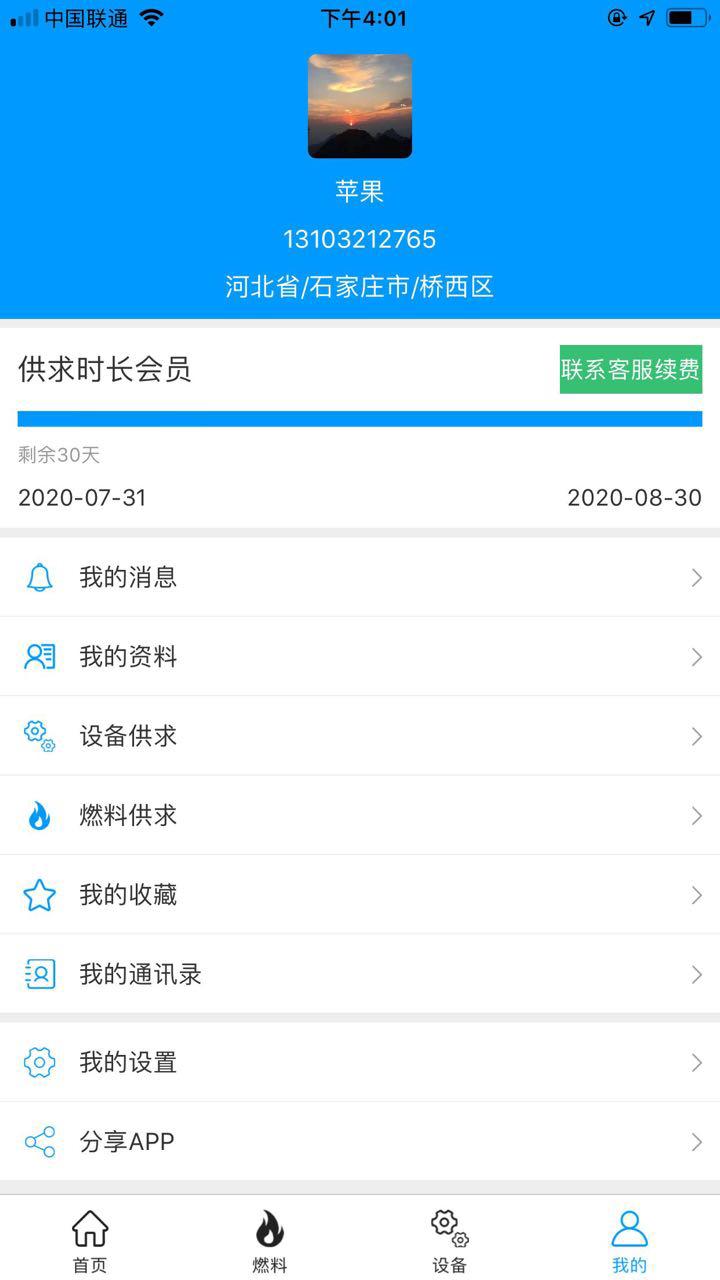Tap the 联系客服续费 button
Viewport: 720px width, 1280px height.
tap(630, 369)
